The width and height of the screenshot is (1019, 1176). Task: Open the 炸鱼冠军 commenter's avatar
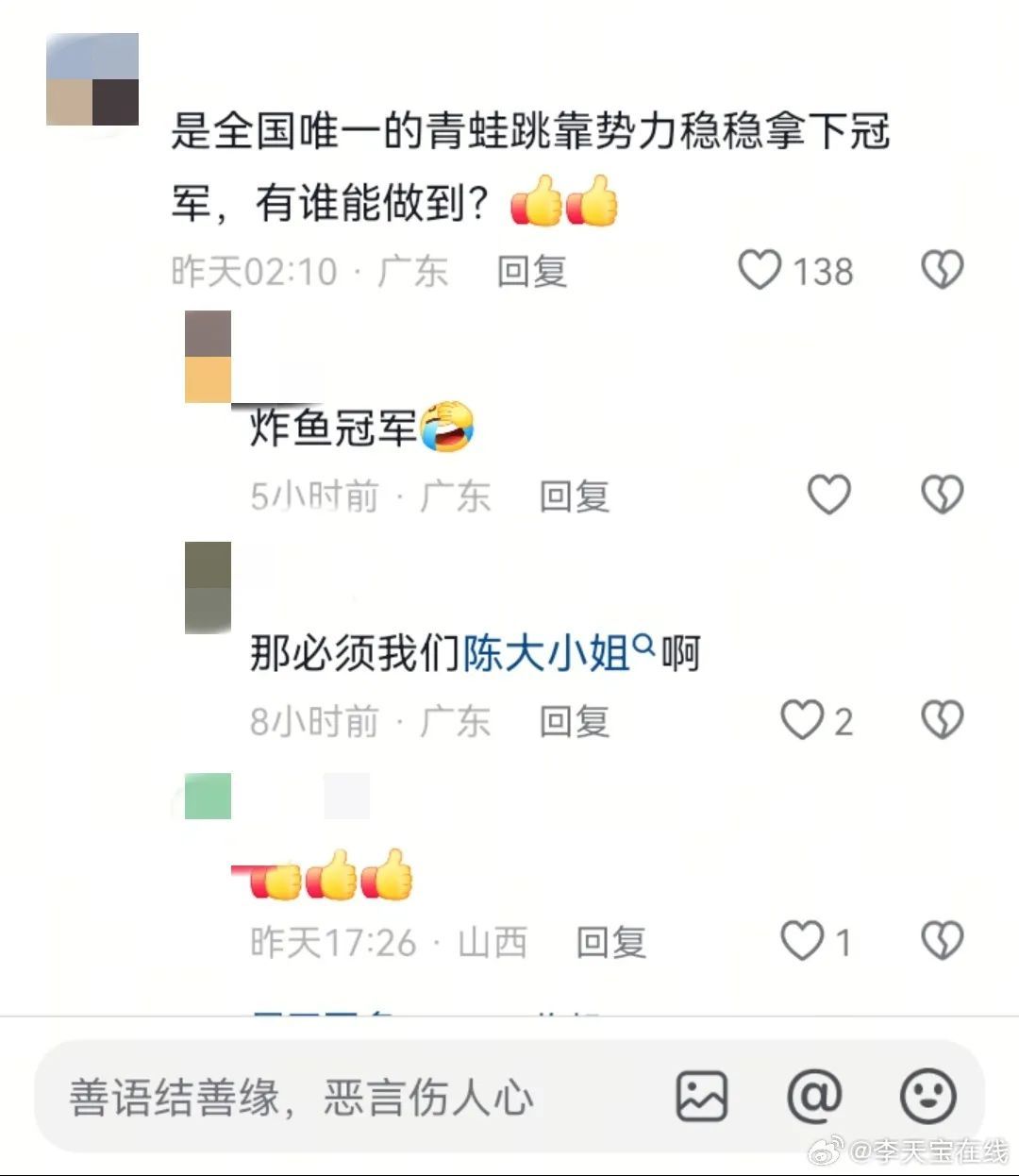[x=206, y=354]
